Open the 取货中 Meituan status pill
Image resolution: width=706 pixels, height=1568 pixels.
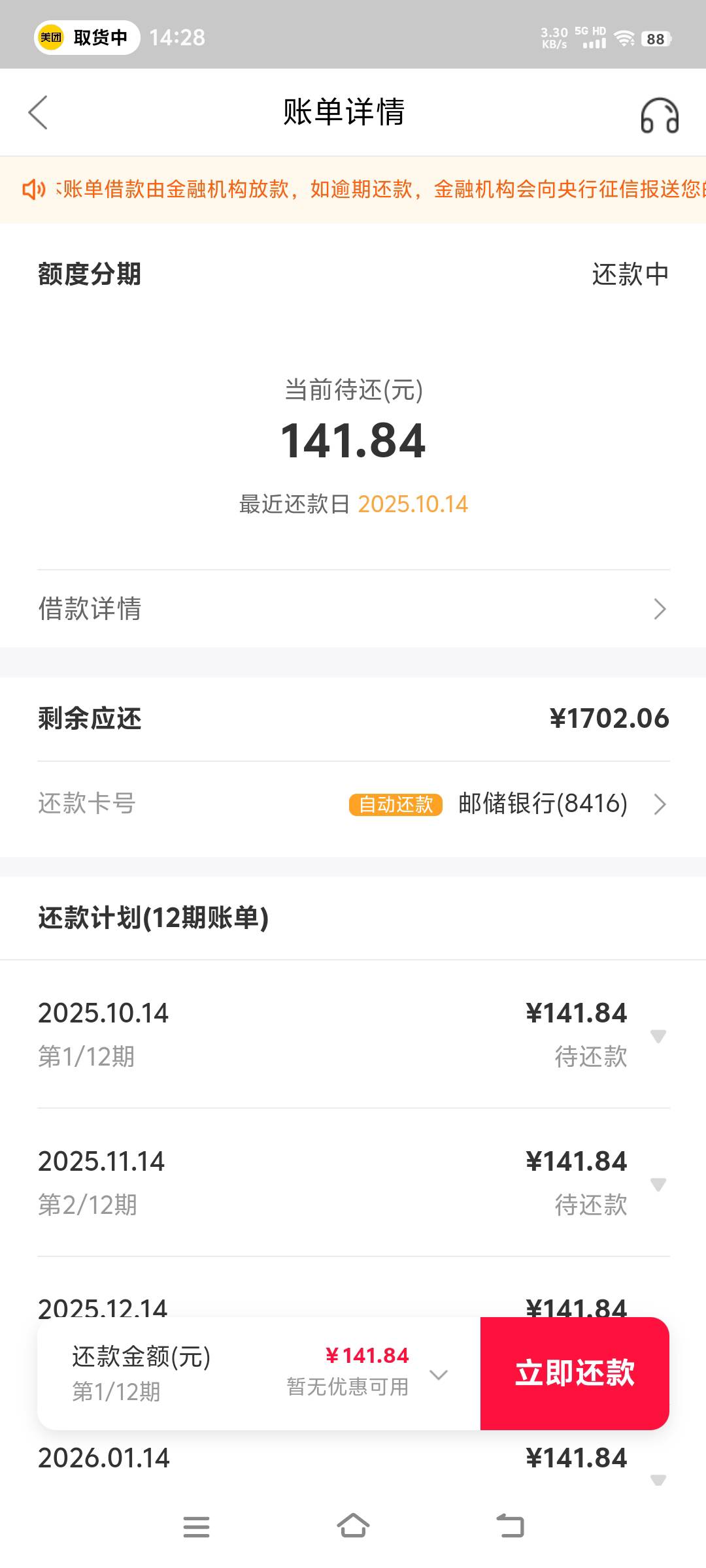point(87,37)
